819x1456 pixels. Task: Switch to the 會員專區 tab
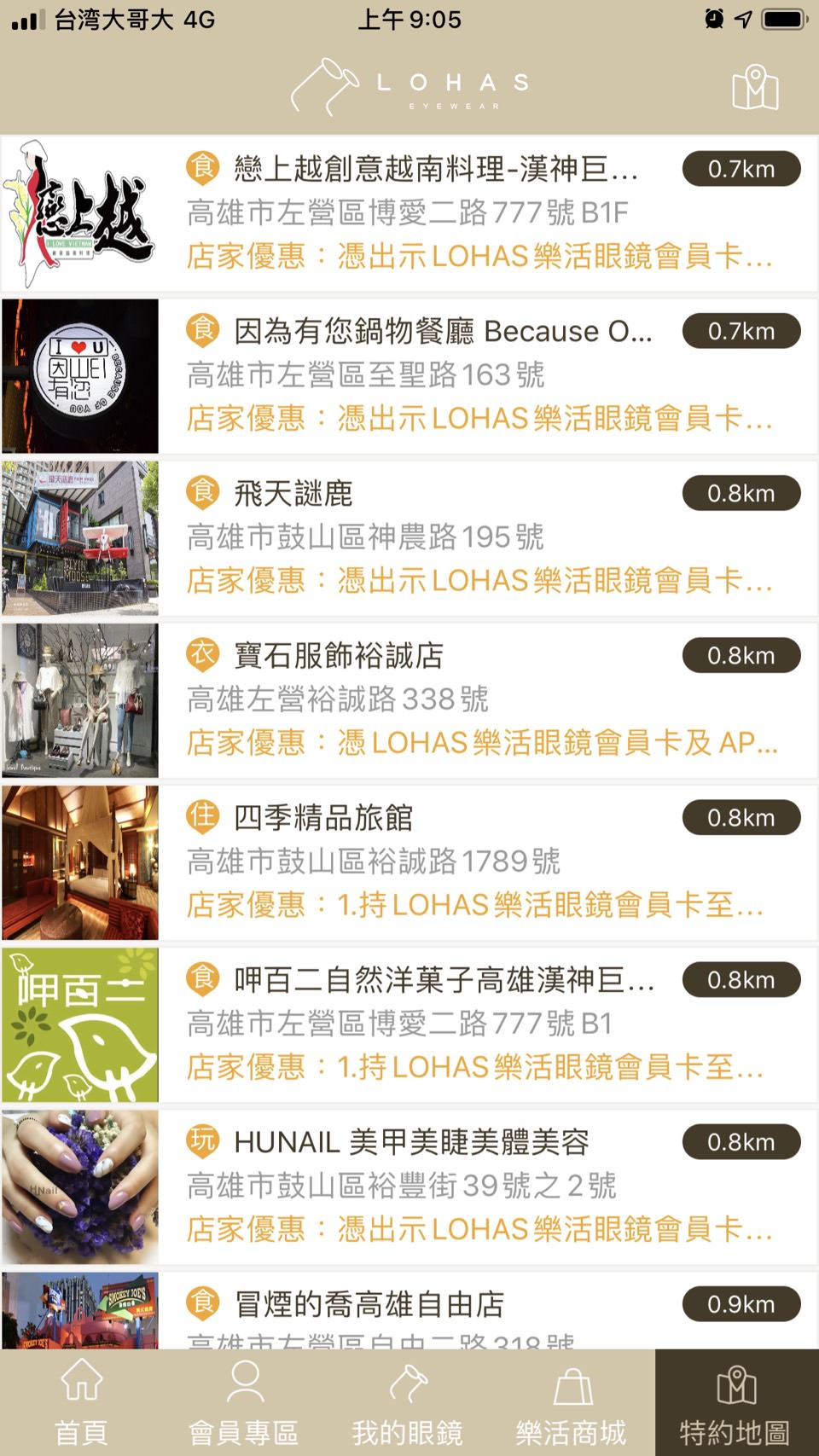245,1403
